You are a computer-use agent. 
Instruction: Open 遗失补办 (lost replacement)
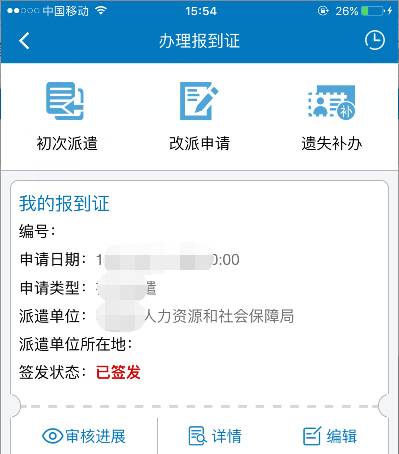click(331, 117)
